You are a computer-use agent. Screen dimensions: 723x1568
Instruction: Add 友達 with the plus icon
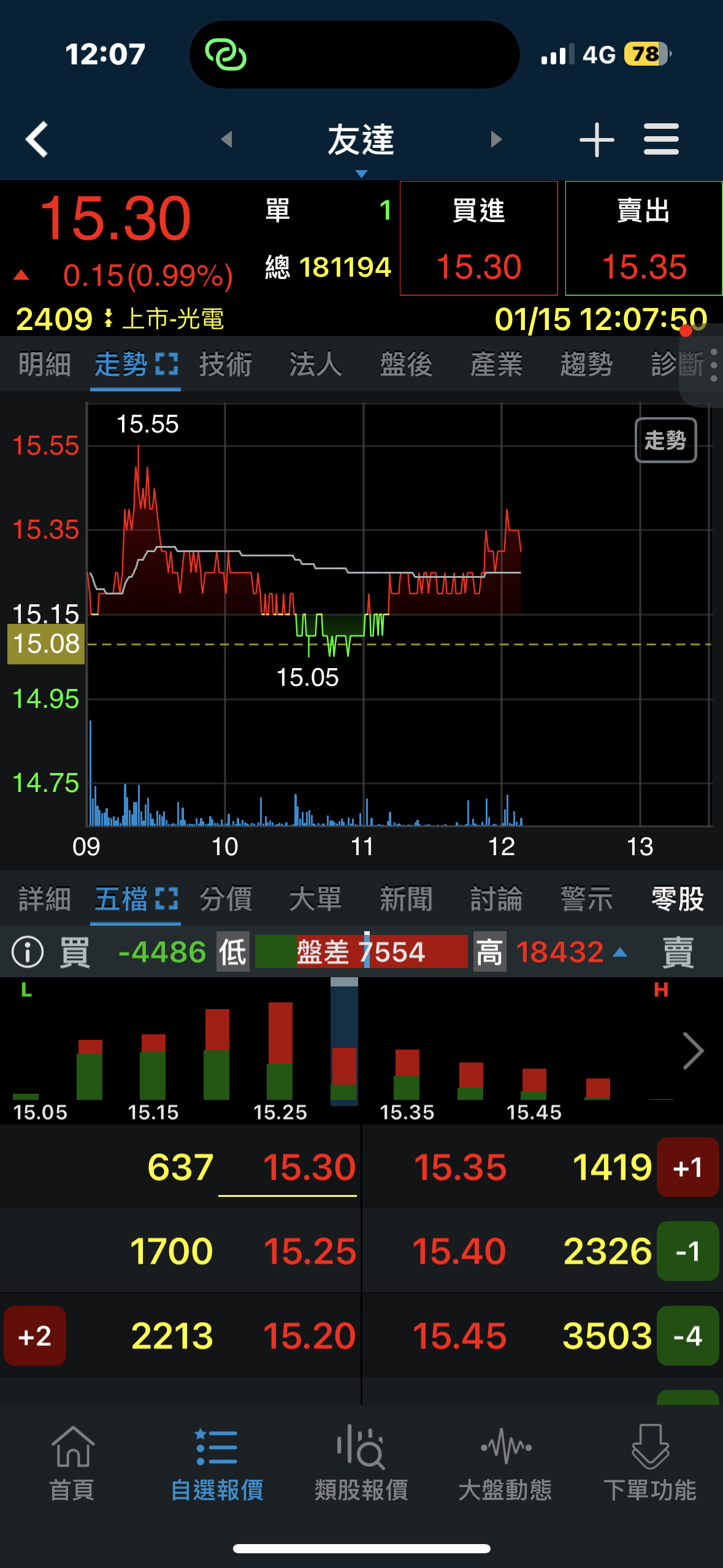(597, 140)
